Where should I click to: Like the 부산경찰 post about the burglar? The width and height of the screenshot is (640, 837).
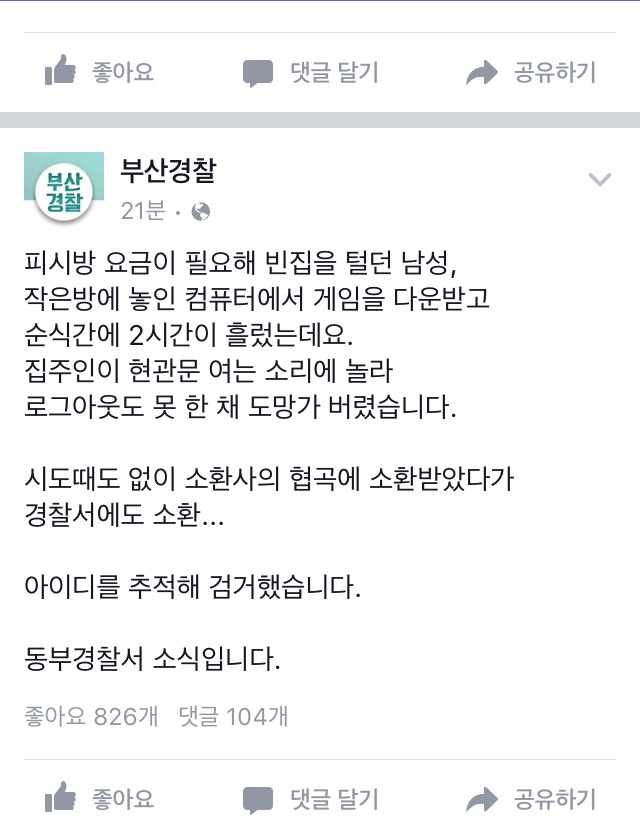pyautogui.click(x=99, y=799)
